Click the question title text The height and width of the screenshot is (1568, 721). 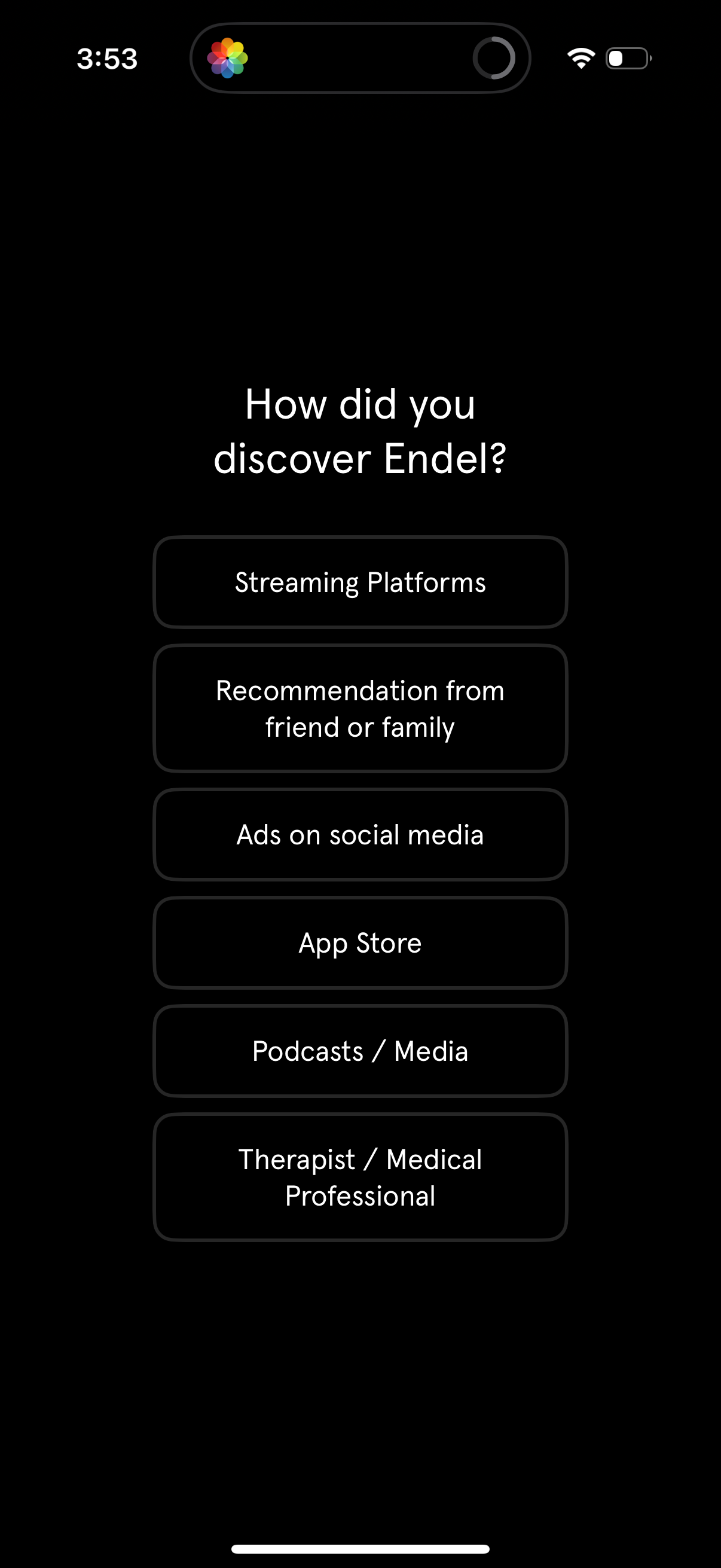coord(360,431)
